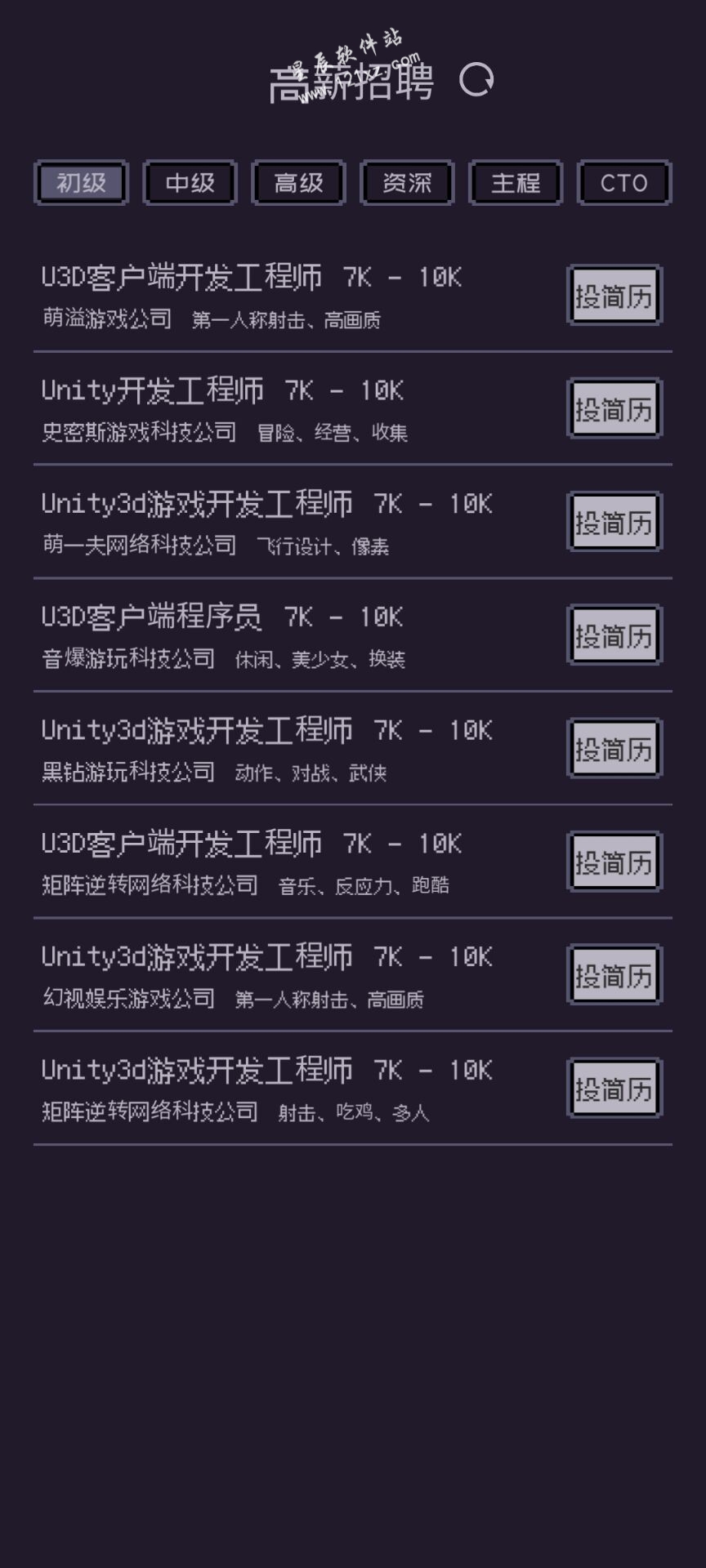The width and height of the screenshot is (706, 1568).
Task: Tap the refresh icon beside 高薪招聘
Action: 476,80
